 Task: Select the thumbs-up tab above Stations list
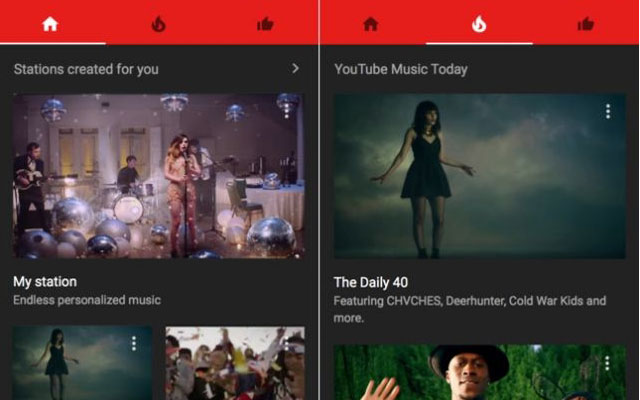[265, 24]
